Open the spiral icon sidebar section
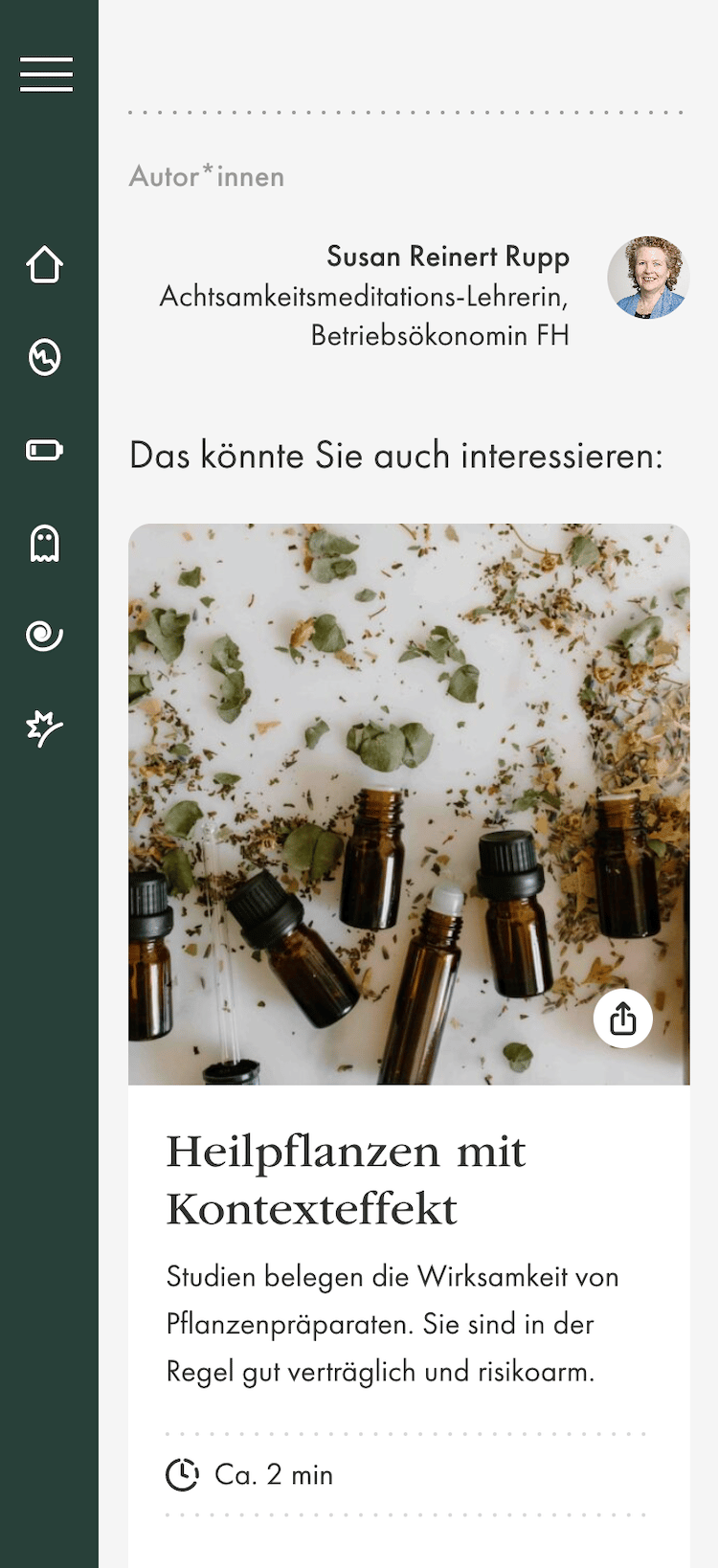The image size is (718, 1568). [45, 636]
